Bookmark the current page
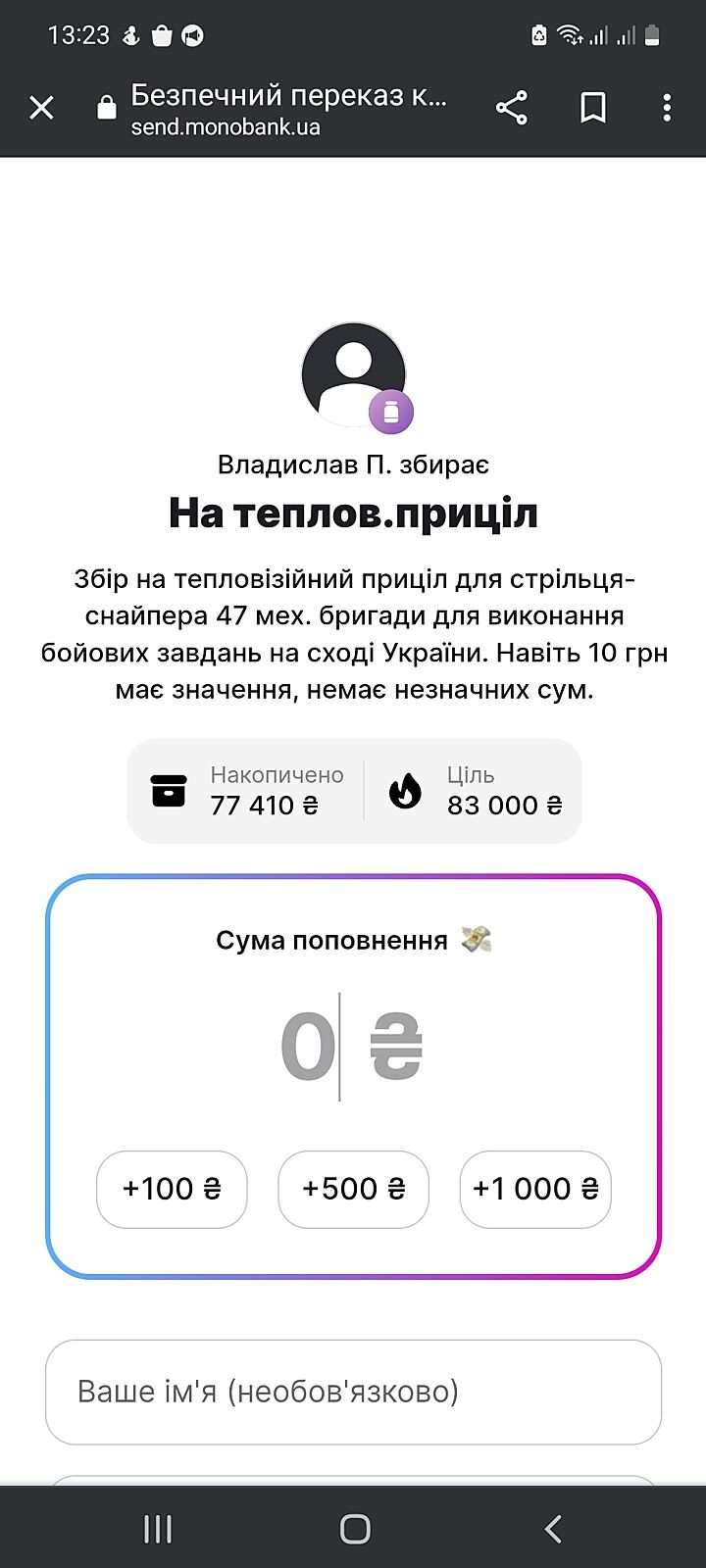The image size is (706, 1568). click(593, 108)
